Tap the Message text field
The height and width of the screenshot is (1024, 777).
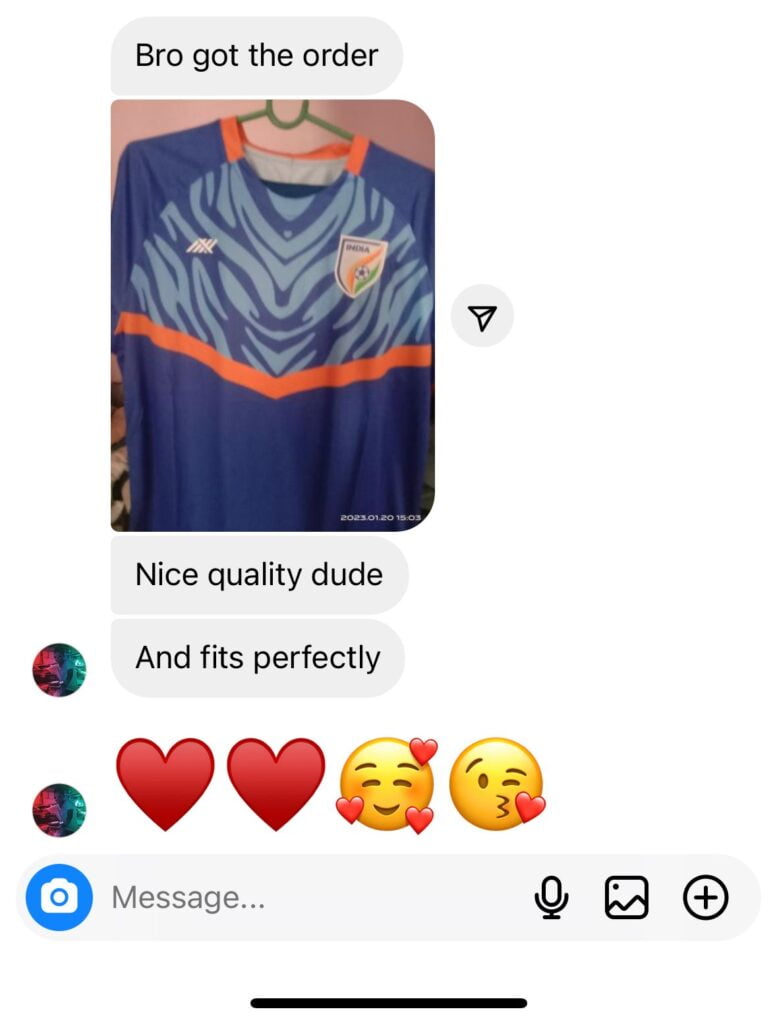(300, 898)
